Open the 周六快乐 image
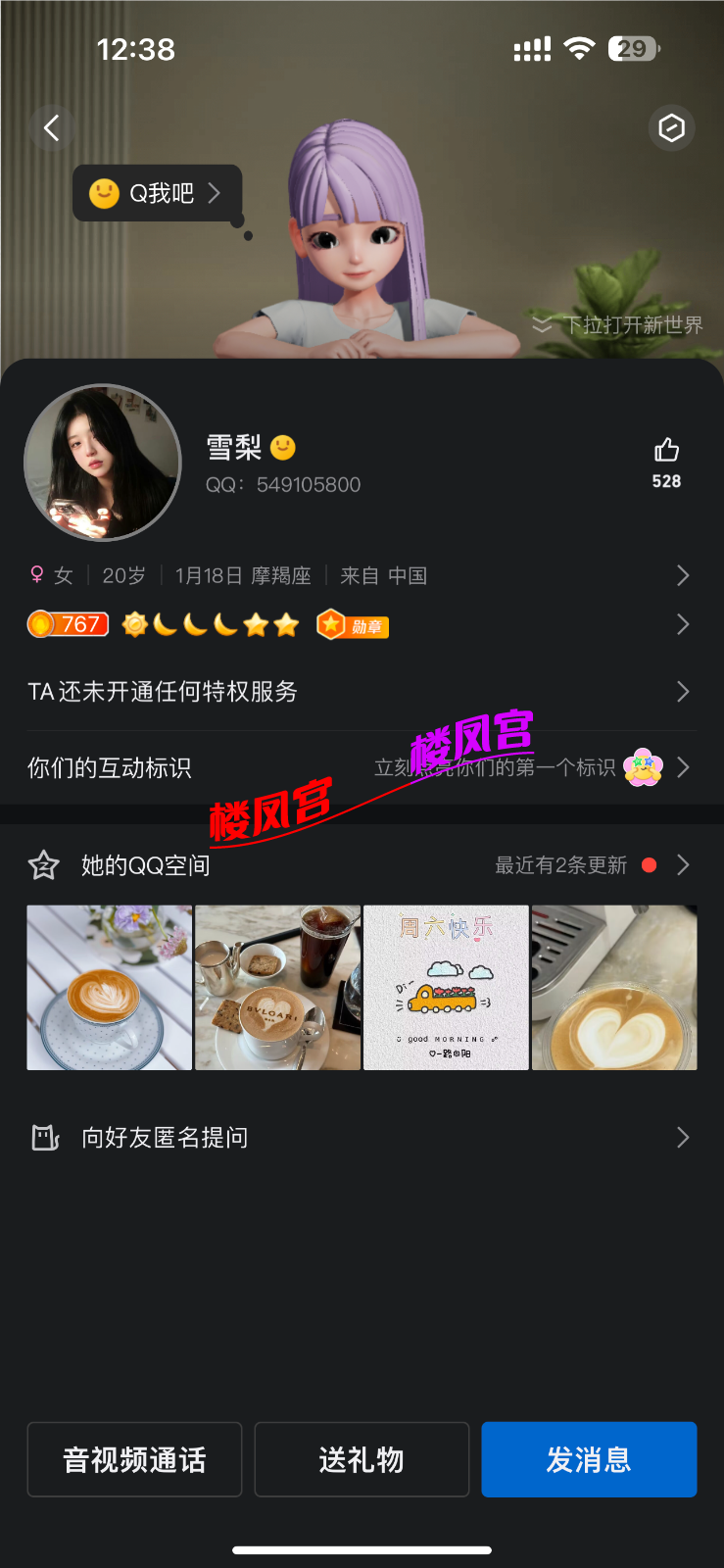Image resolution: width=724 pixels, height=1568 pixels. point(446,988)
